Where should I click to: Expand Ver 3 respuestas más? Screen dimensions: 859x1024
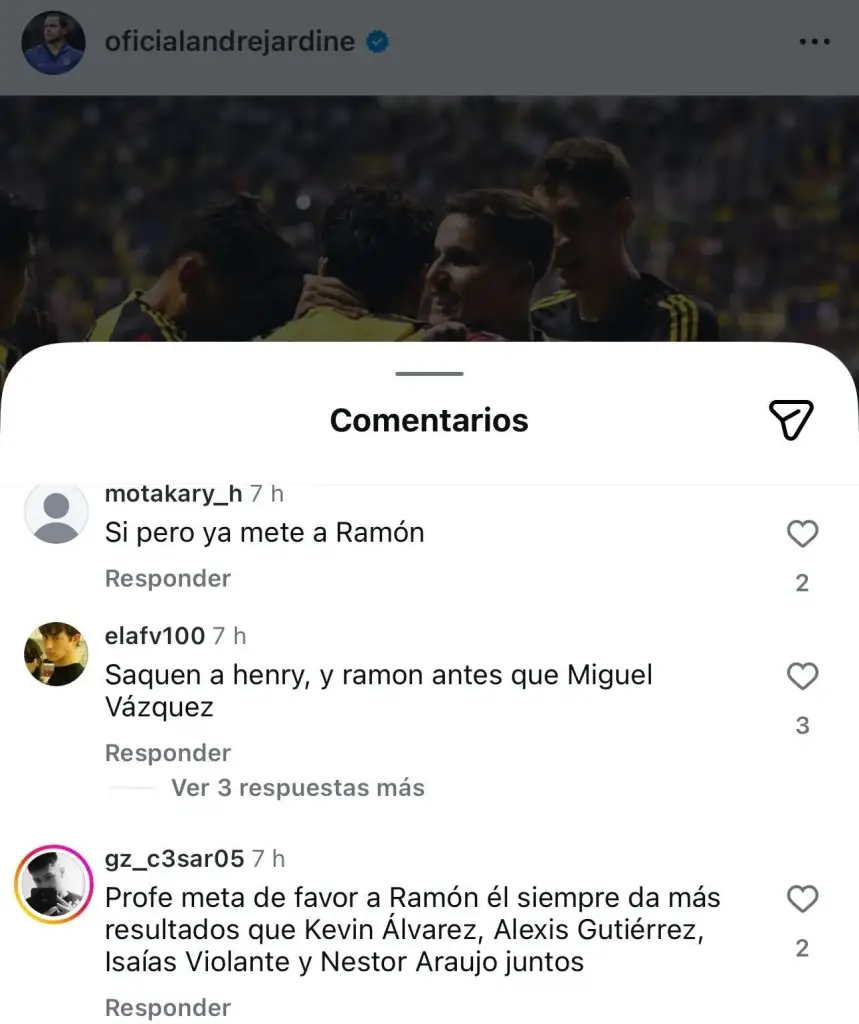(297, 788)
